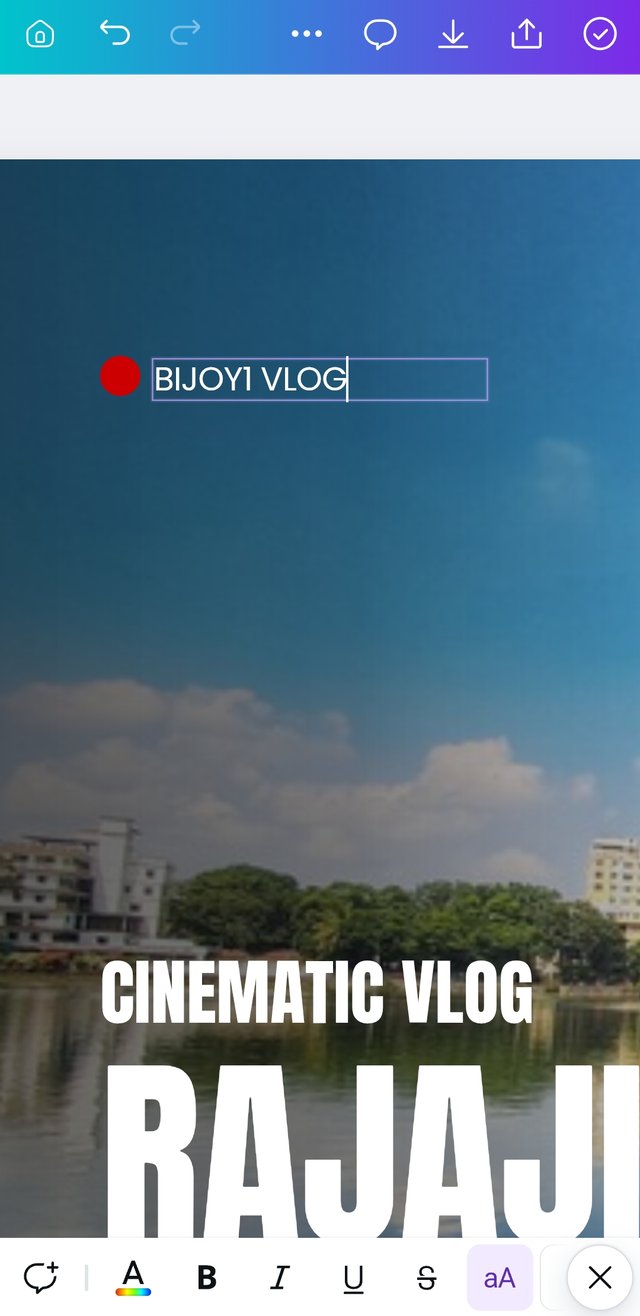The width and height of the screenshot is (640, 1316).
Task: Select the CINEMATIC VLOG text element
Action: tap(316, 992)
